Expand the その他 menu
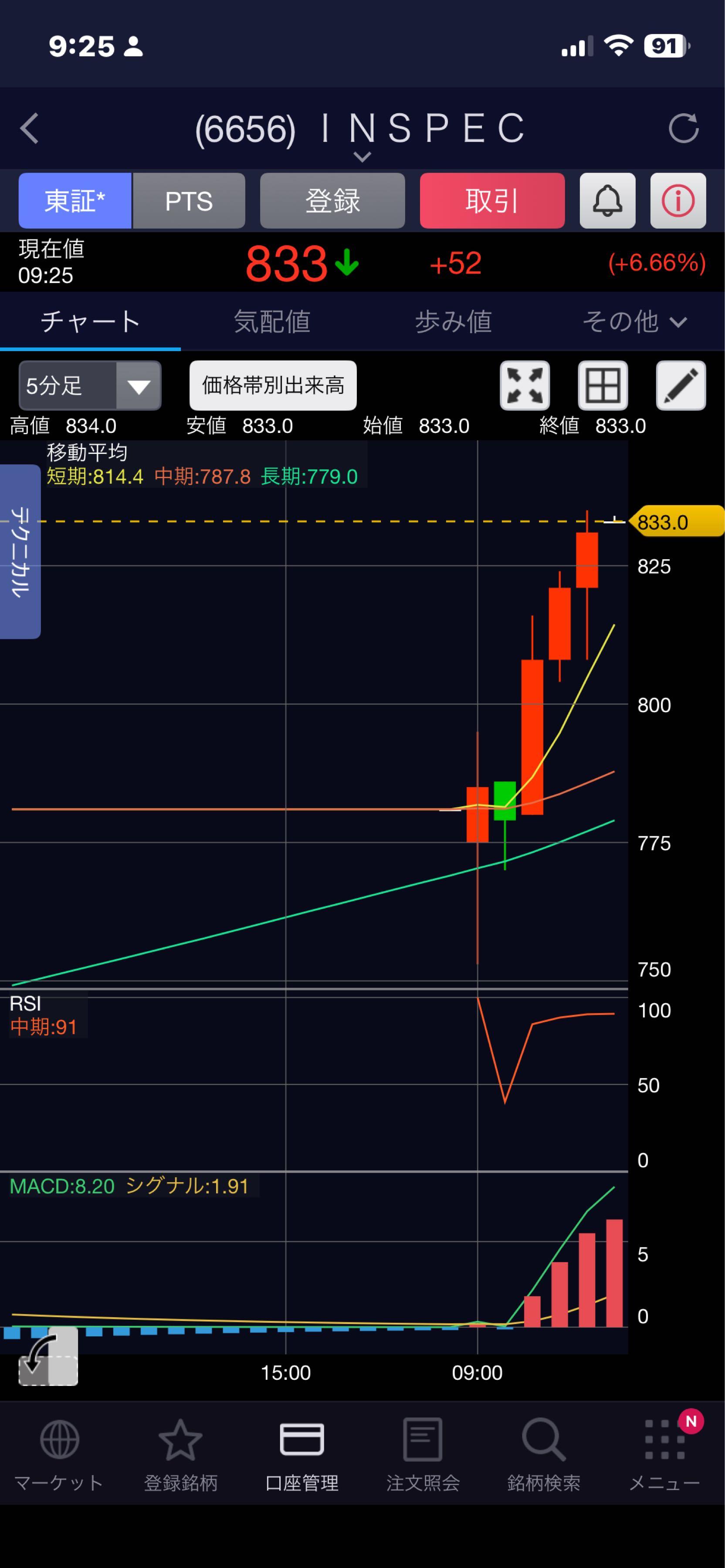 click(634, 321)
